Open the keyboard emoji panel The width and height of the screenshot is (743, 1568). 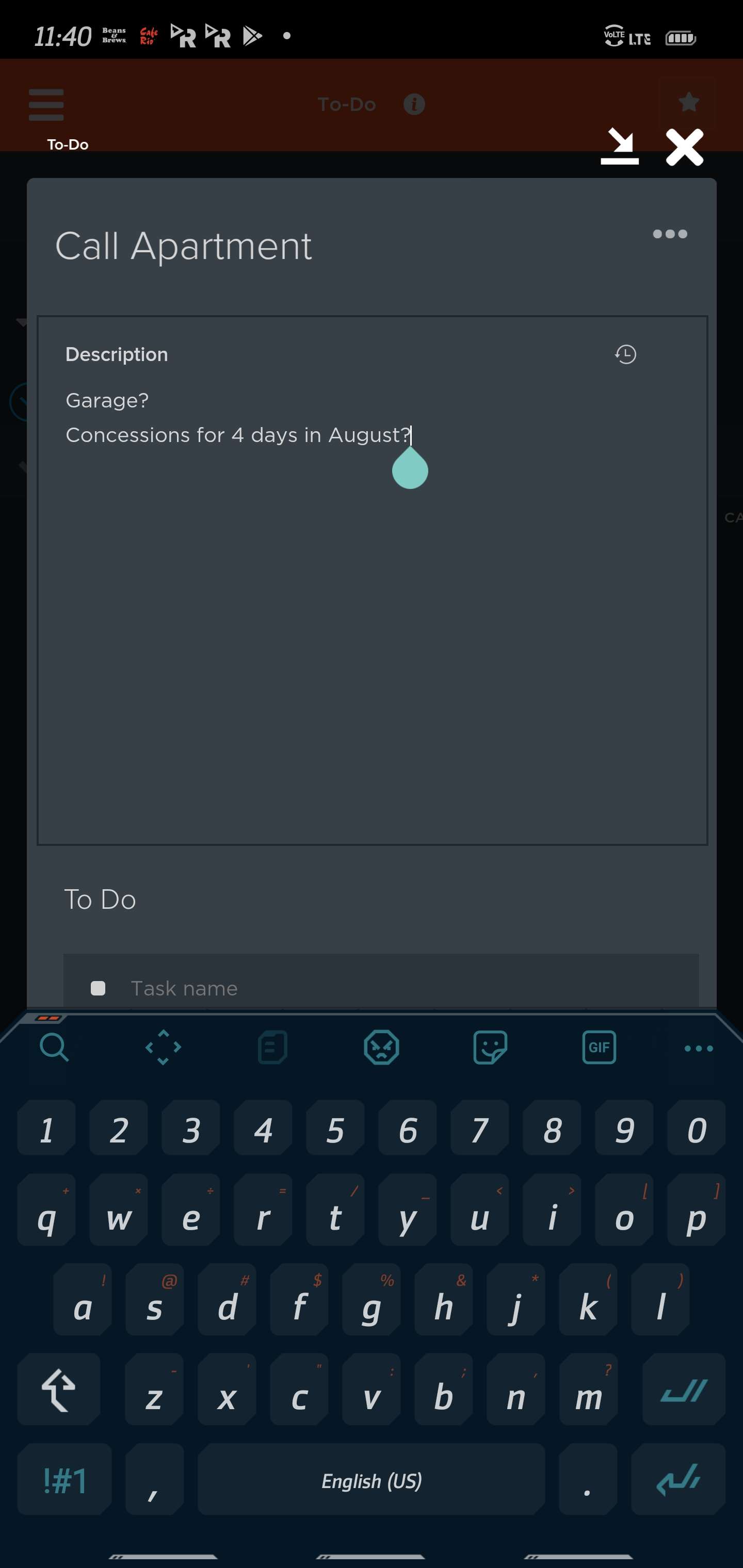tap(381, 1048)
